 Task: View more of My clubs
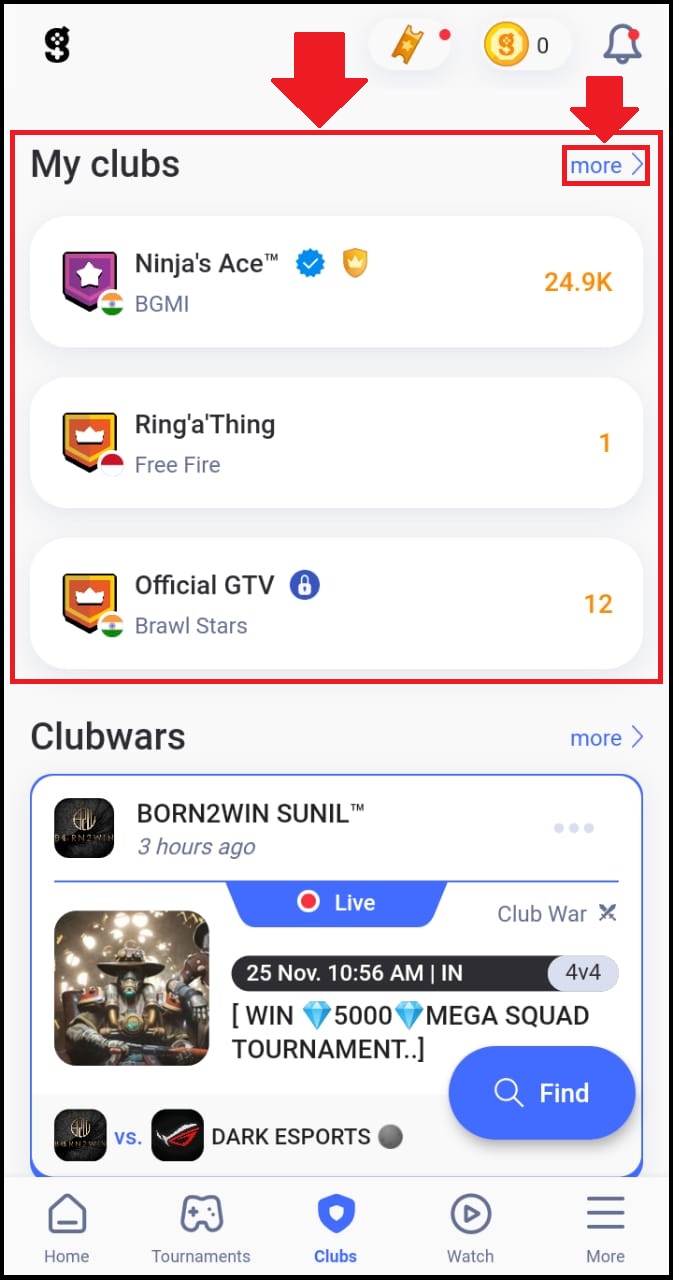(x=606, y=166)
